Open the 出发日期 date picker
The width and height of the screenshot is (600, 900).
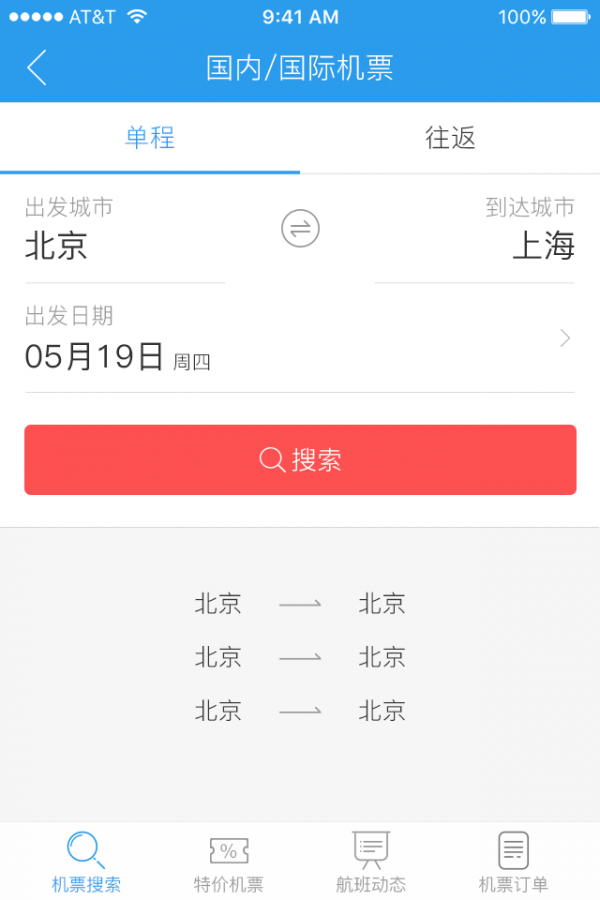pos(300,342)
